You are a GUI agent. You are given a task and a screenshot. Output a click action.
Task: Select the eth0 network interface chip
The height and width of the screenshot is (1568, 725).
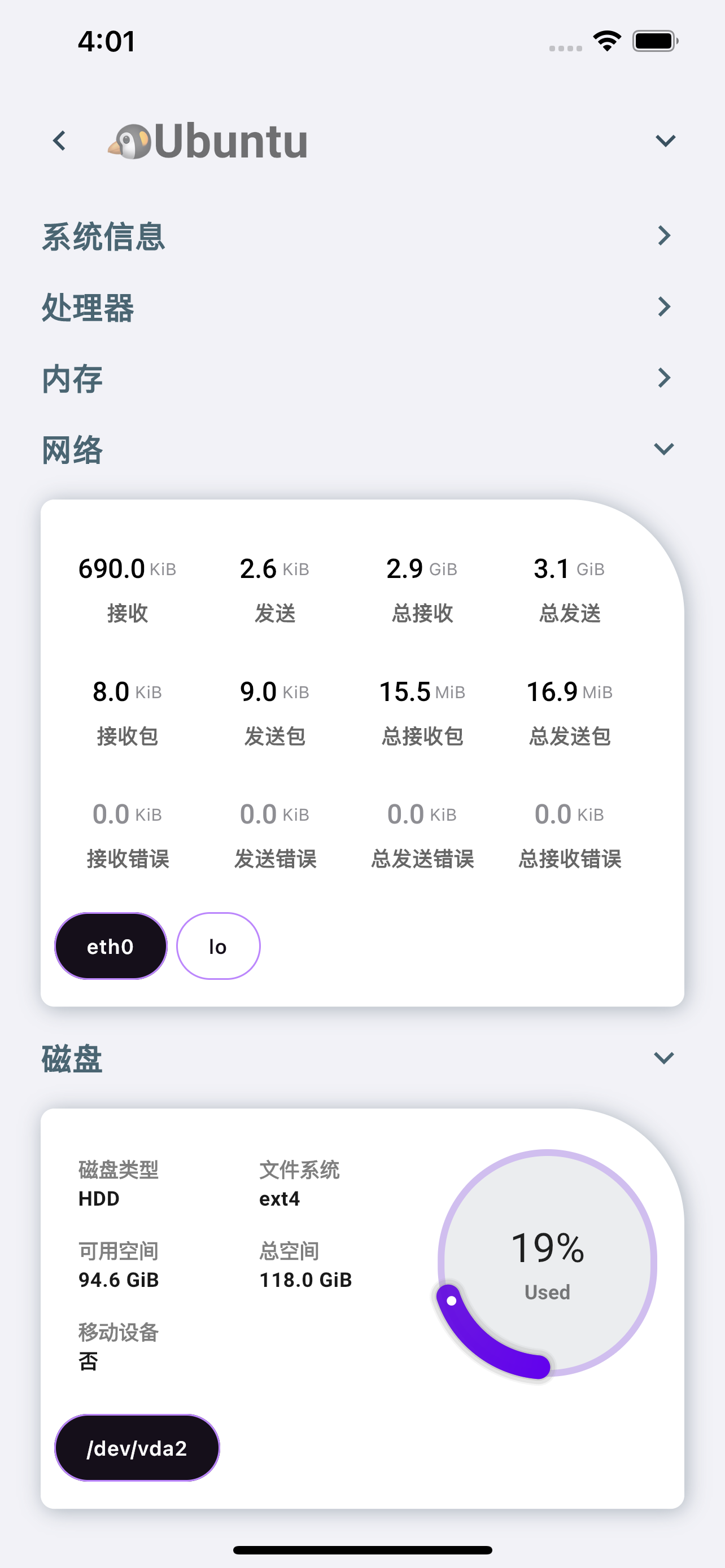coord(110,946)
